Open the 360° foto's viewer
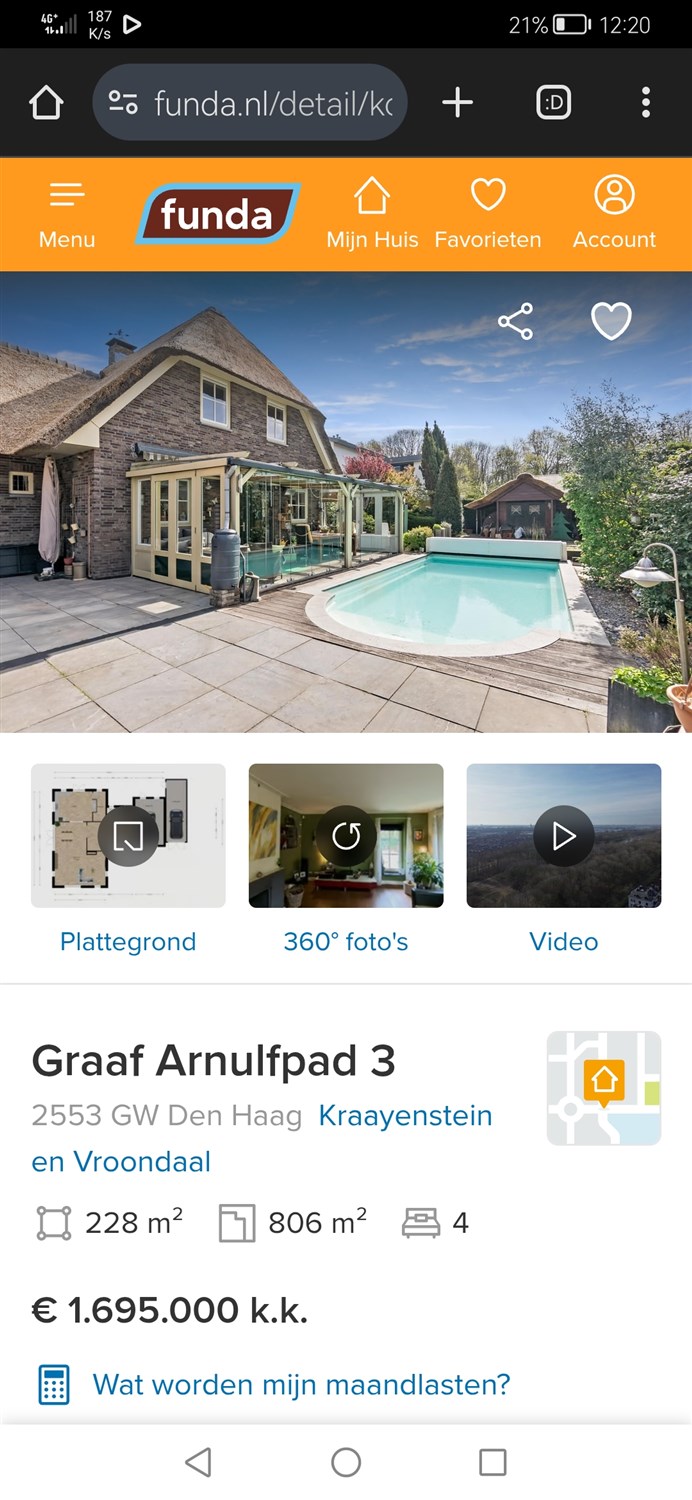This screenshot has height=1500, width=692. [346, 836]
